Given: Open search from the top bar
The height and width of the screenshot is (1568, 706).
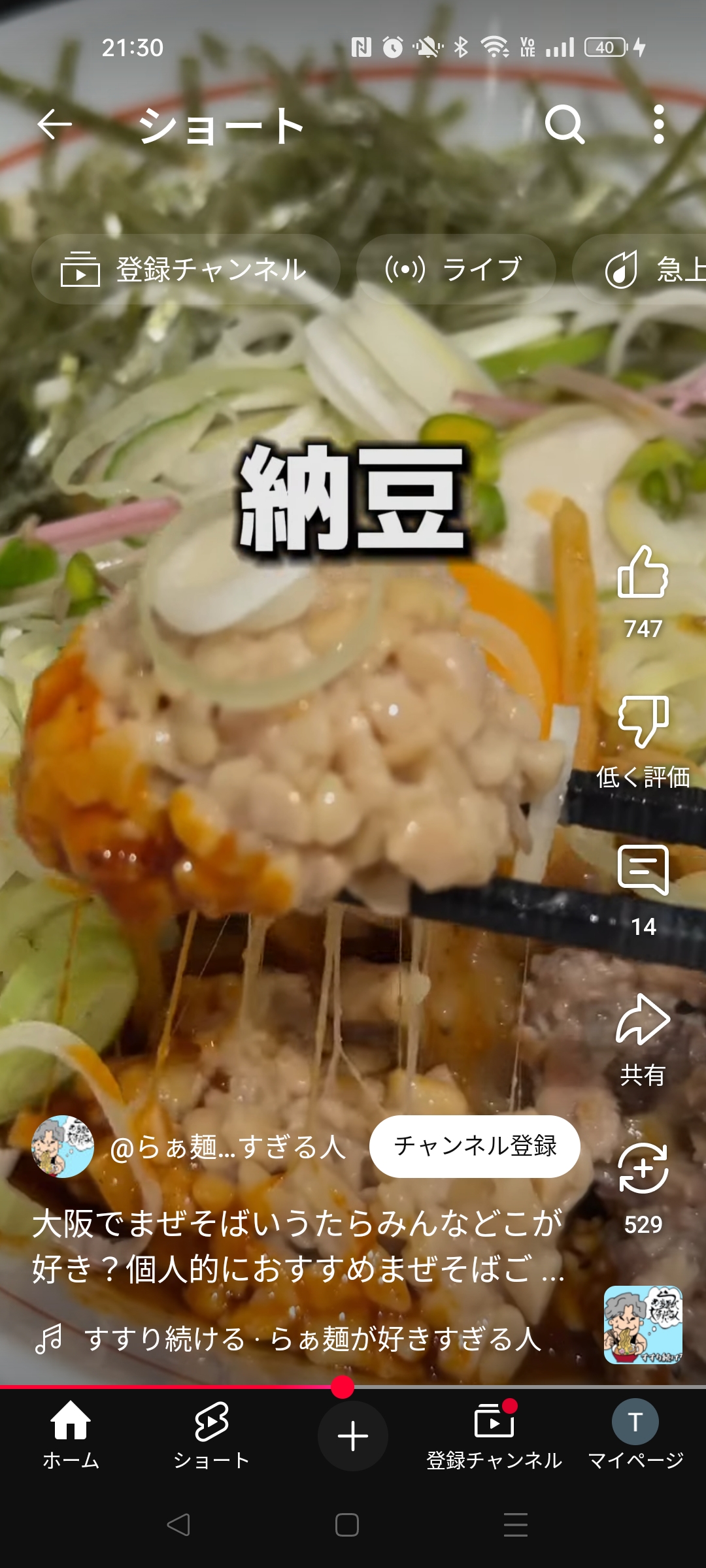Looking at the screenshot, I should pyautogui.click(x=564, y=124).
